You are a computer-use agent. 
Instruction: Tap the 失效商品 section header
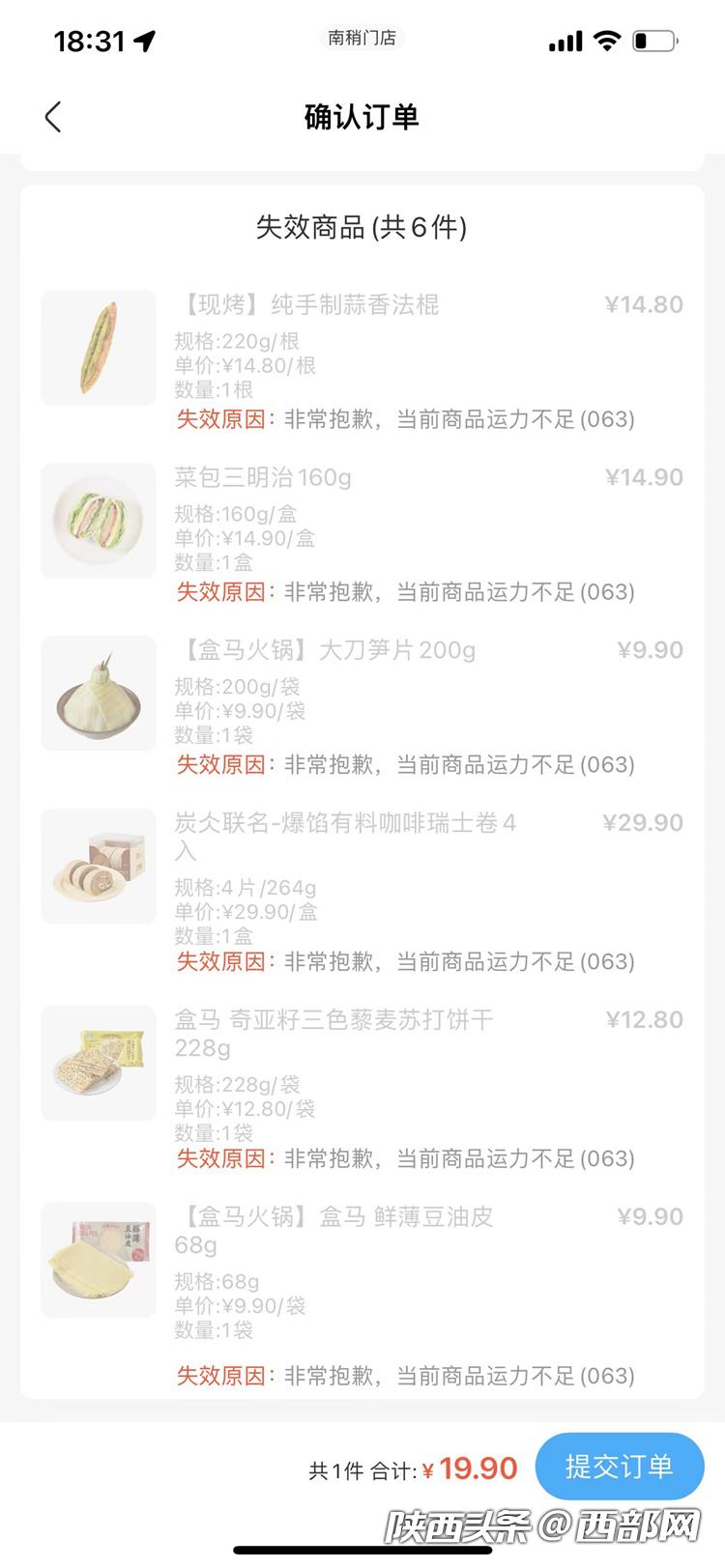[362, 228]
